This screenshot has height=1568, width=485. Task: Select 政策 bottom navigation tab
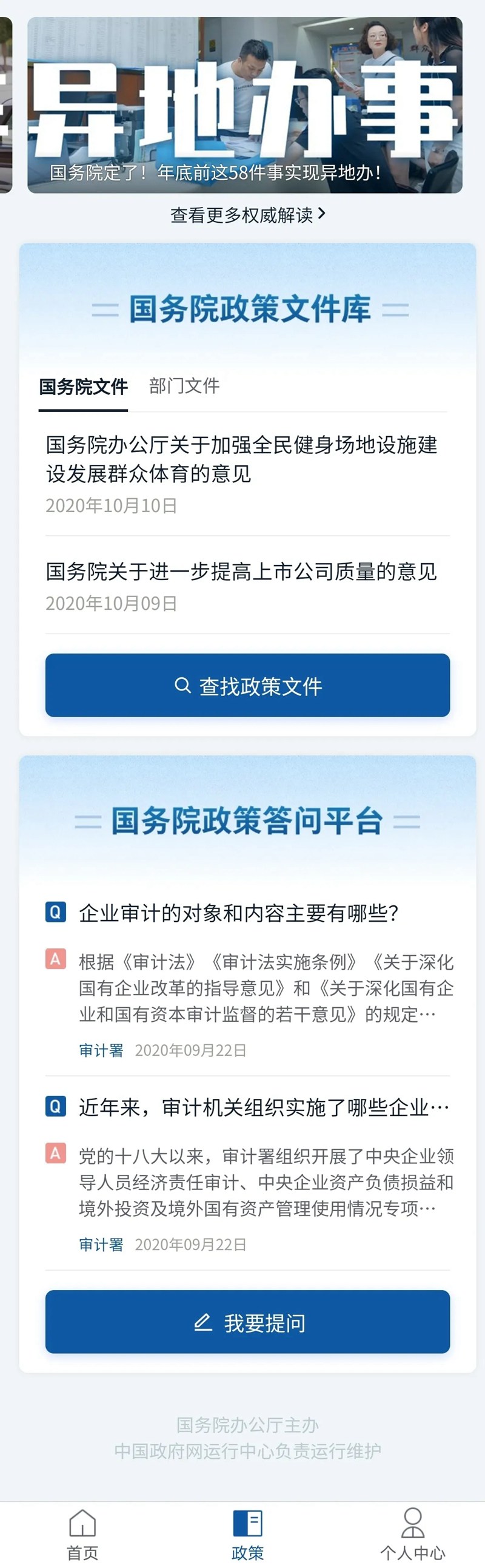(247, 1534)
